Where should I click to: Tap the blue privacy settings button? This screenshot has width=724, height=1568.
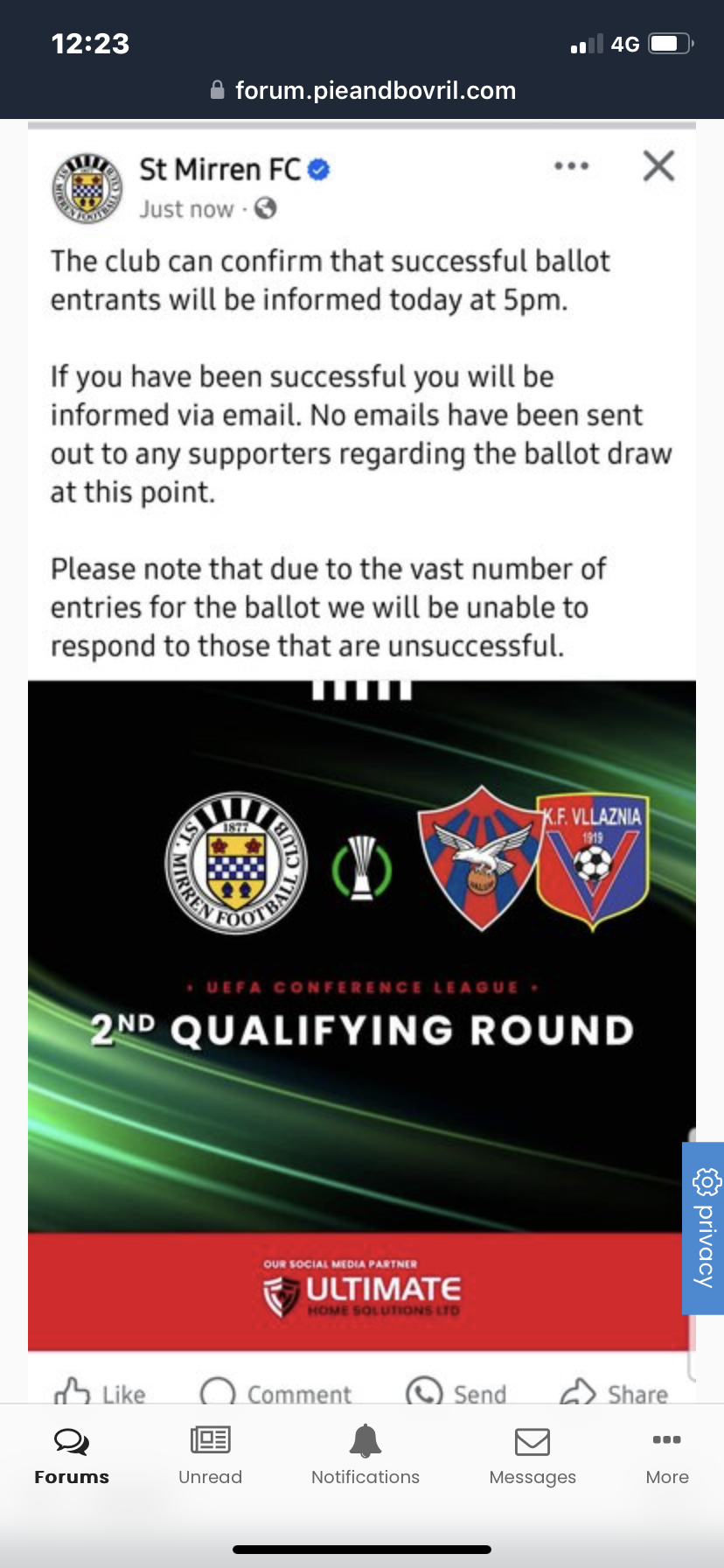coord(703,1228)
